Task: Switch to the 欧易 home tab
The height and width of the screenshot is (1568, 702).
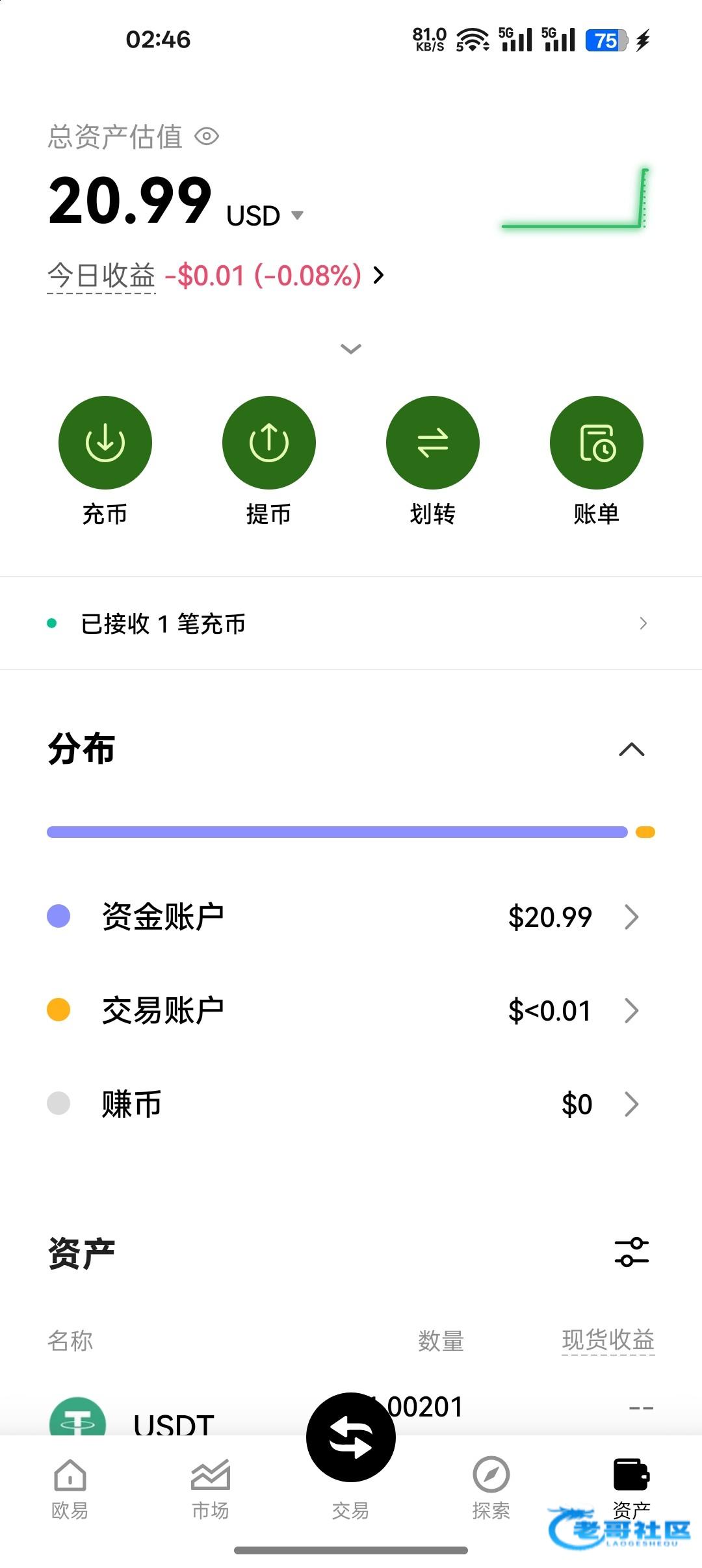Action: 70,1490
